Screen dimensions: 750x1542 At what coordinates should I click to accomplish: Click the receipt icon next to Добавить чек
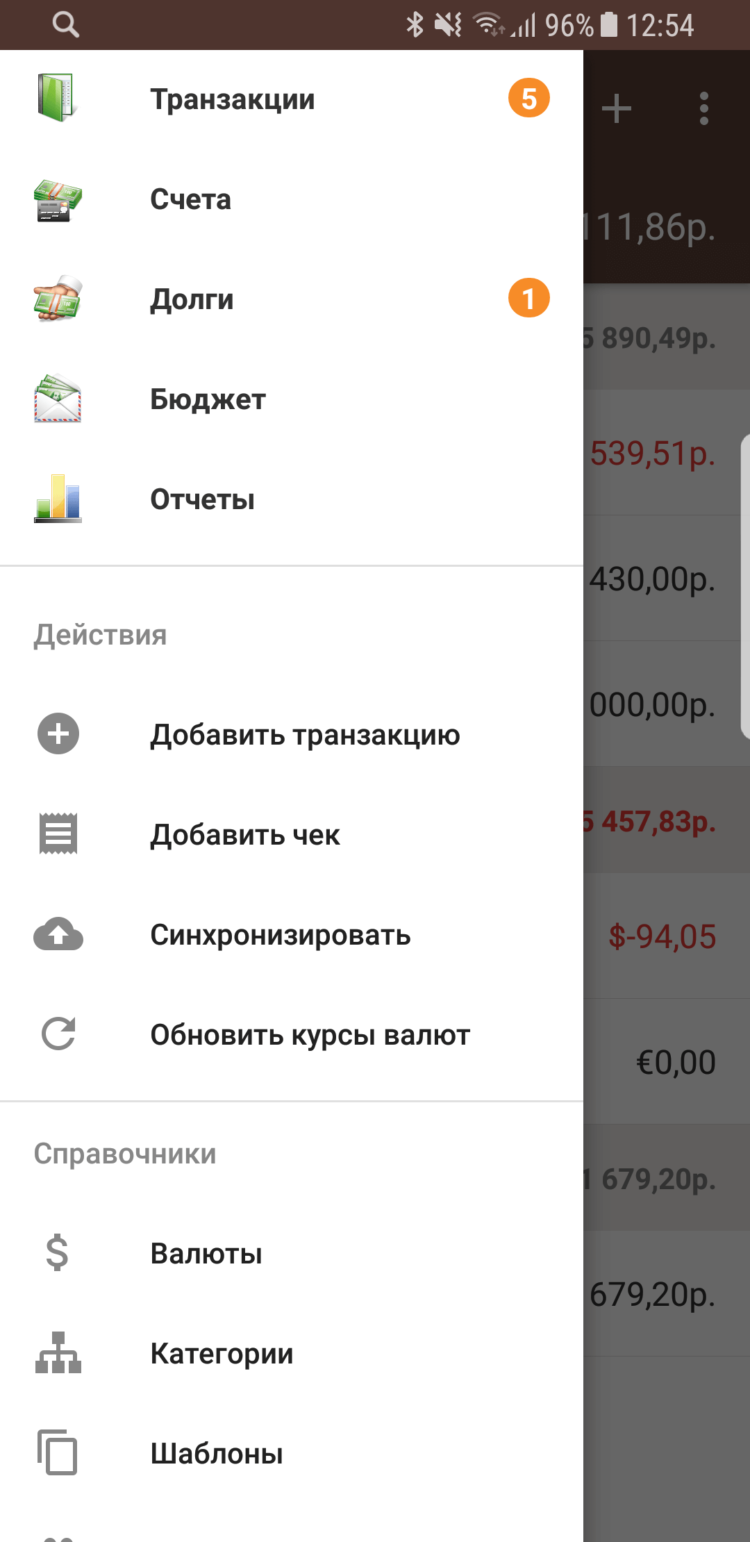57,833
